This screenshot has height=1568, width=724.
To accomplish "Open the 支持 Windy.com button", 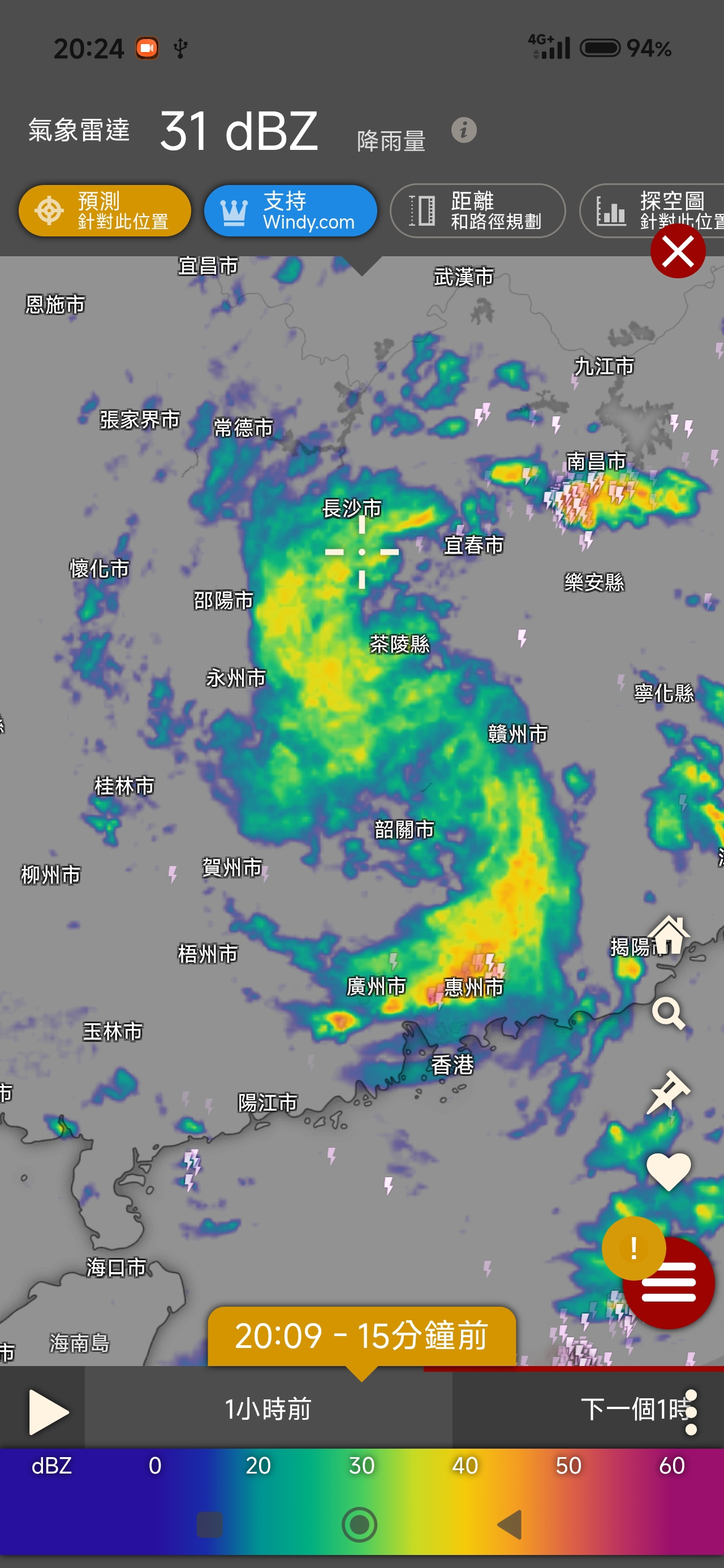I will pyautogui.click(x=291, y=210).
